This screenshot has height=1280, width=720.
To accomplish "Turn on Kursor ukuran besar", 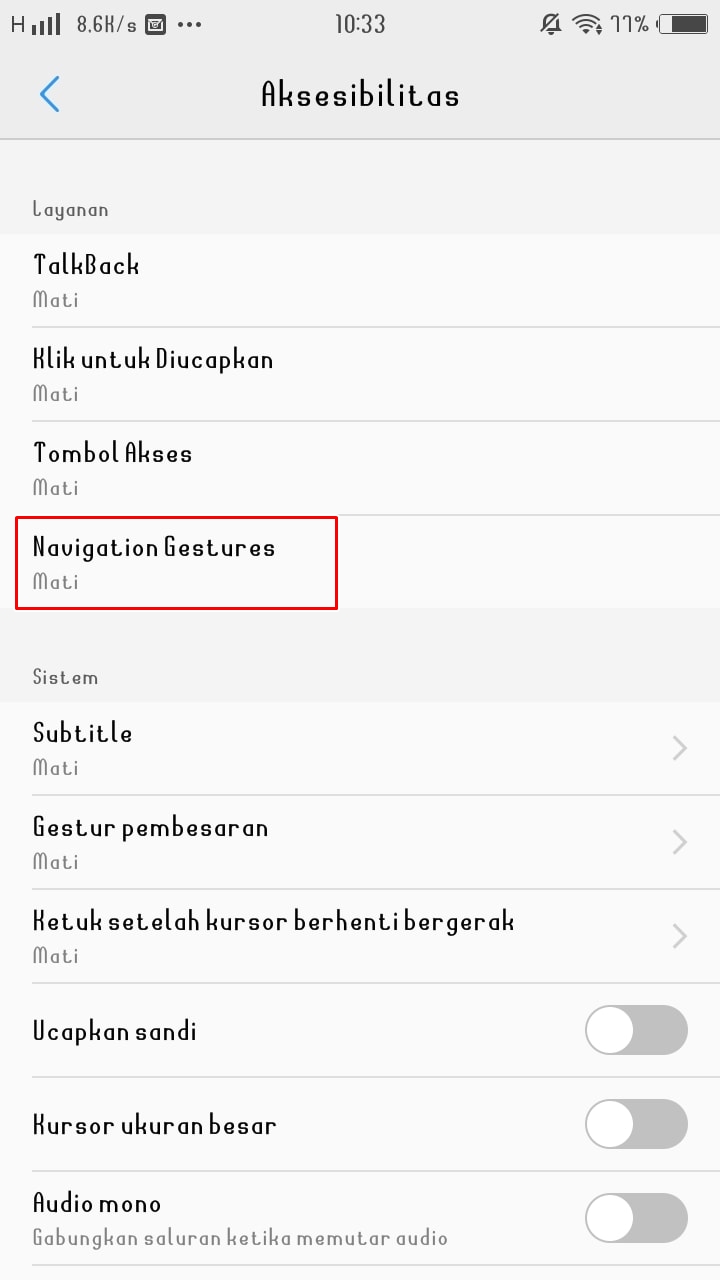I will 636,1124.
